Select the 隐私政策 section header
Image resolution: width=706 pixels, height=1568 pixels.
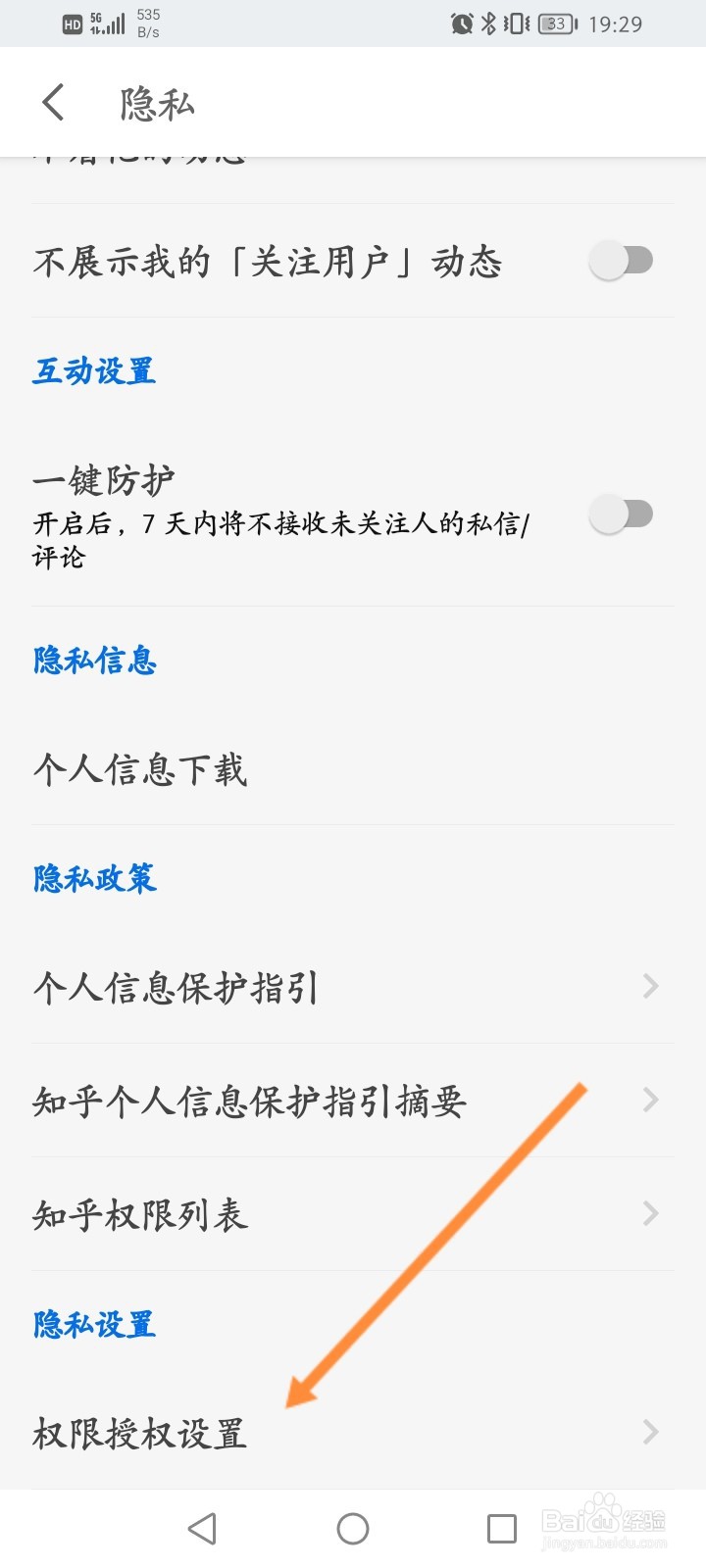tap(93, 878)
